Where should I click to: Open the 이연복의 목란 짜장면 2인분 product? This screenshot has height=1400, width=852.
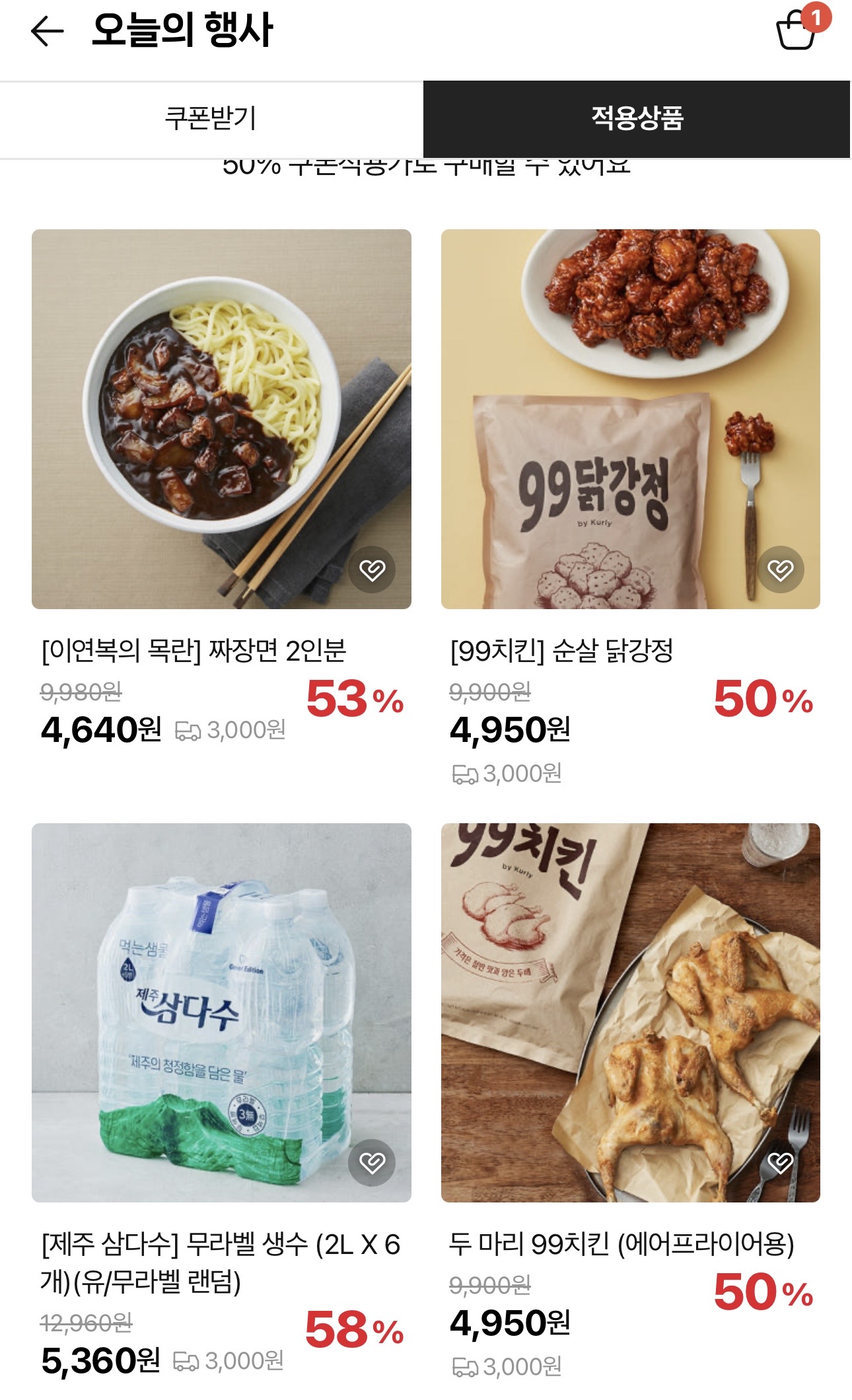[x=221, y=418]
